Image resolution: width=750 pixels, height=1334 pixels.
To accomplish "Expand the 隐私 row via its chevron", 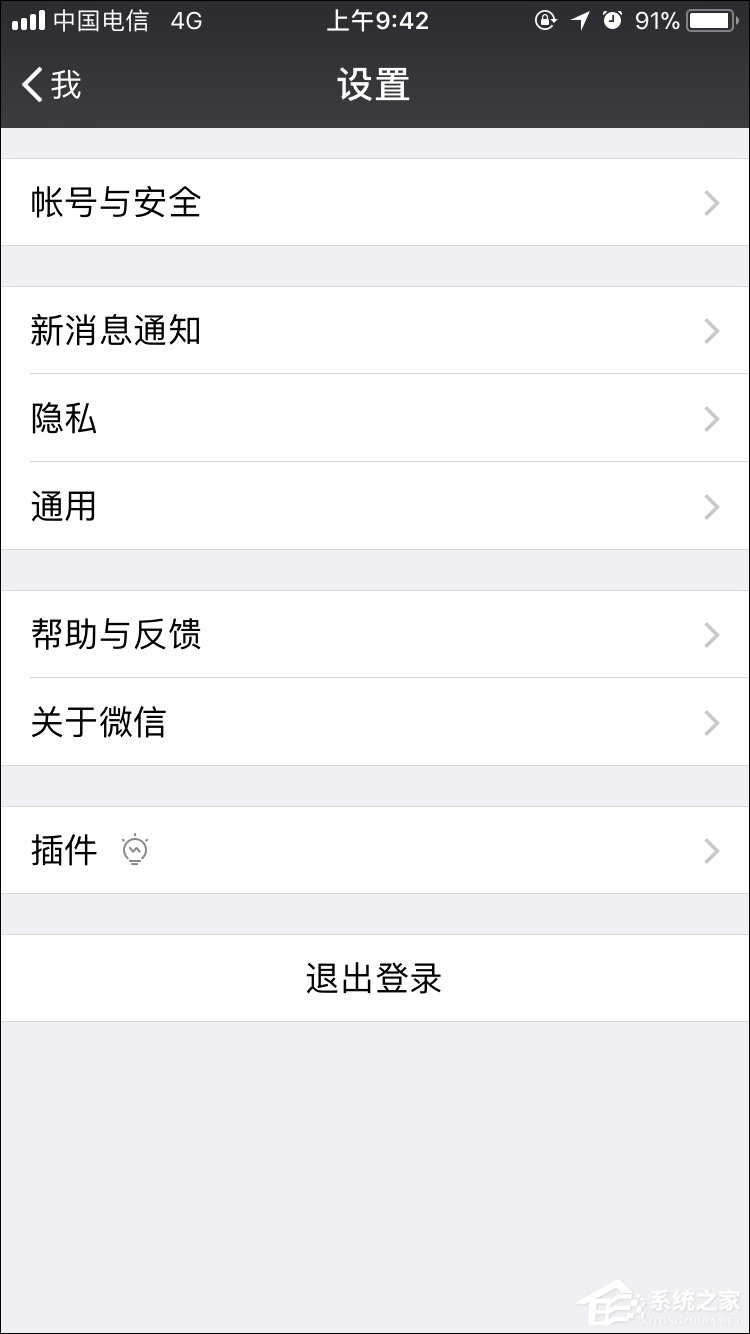I will click(711, 419).
